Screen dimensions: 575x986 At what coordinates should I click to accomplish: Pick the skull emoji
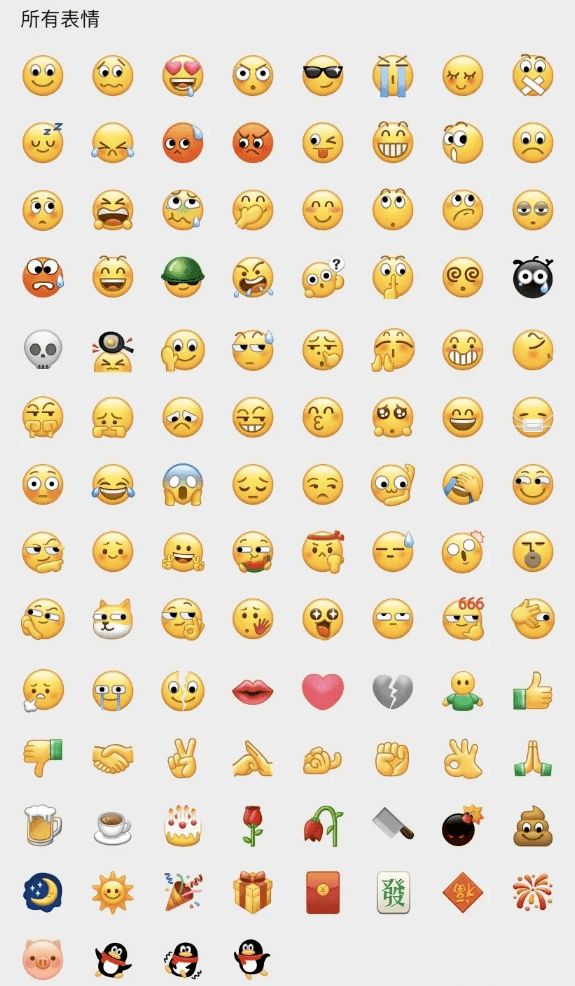pos(43,349)
